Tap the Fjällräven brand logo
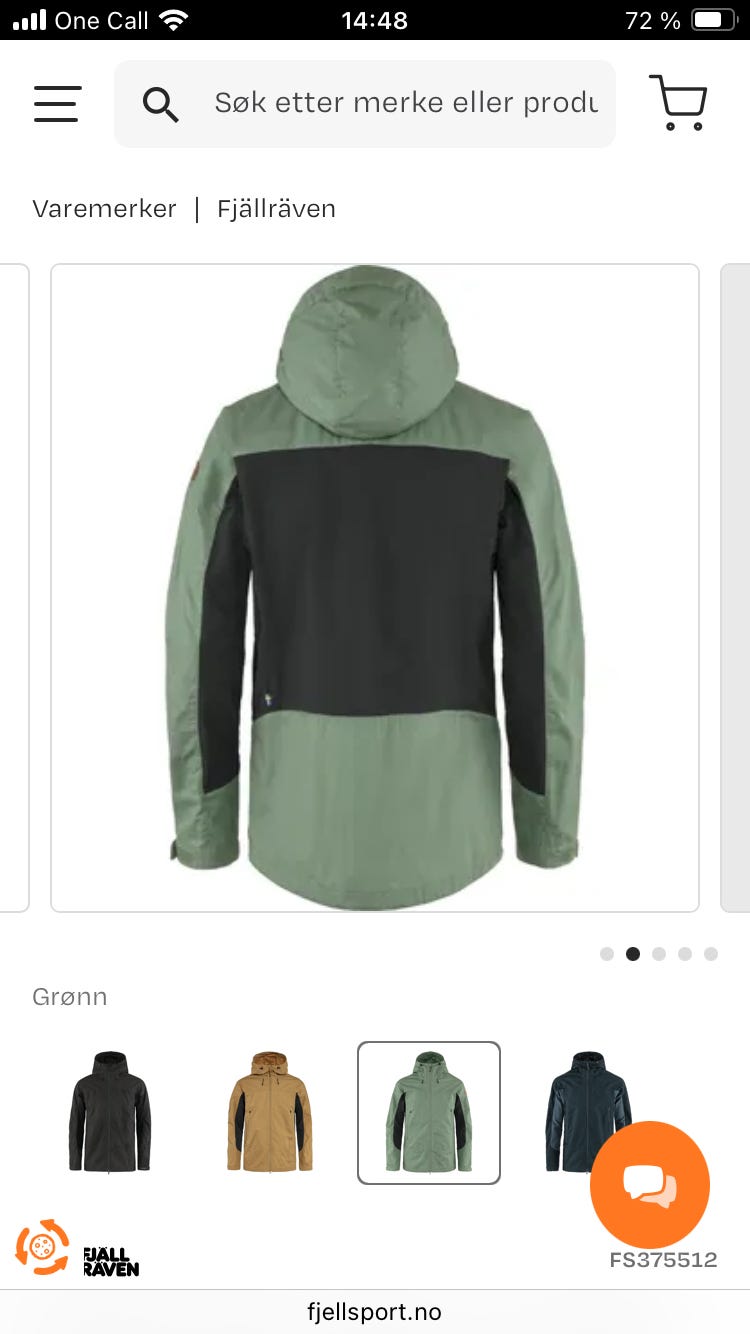This screenshot has height=1334, width=750. coord(110,1262)
